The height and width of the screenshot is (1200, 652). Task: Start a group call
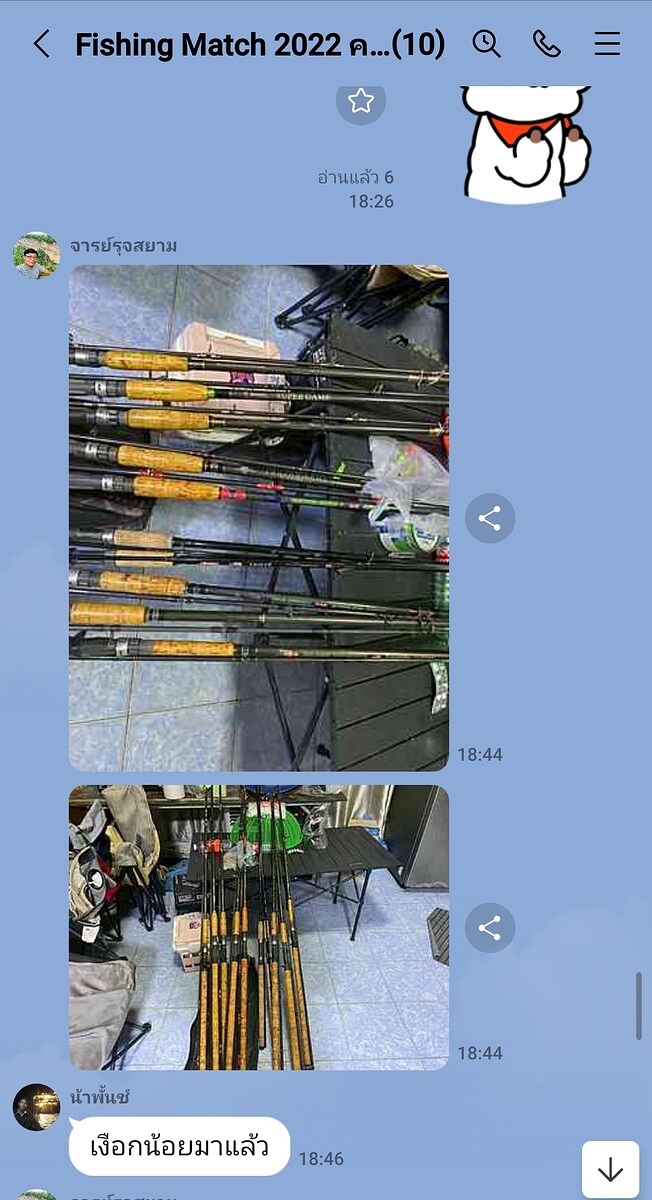pyautogui.click(x=546, y=44)
